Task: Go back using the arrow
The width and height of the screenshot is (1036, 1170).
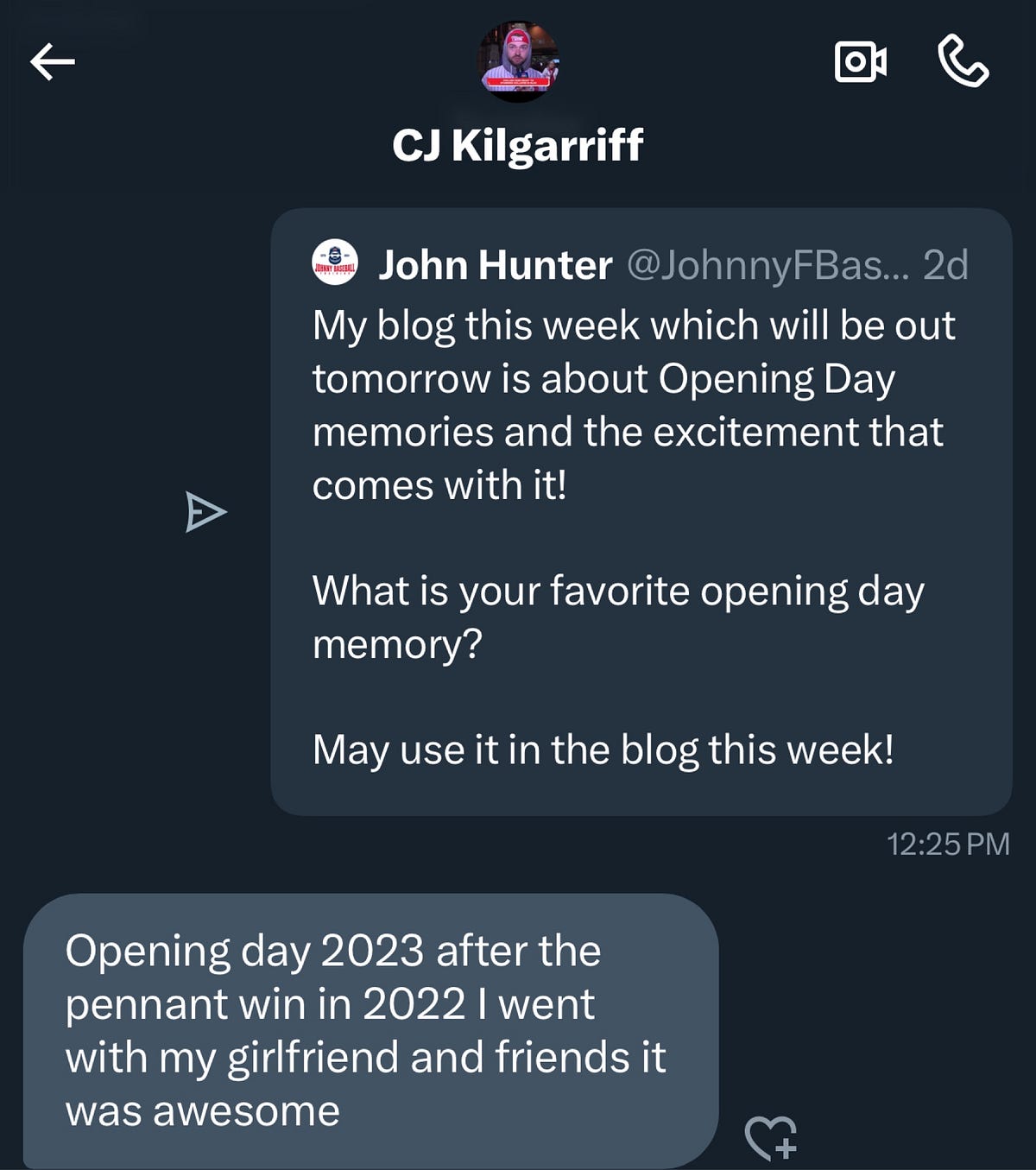Action: coord(53,62)
